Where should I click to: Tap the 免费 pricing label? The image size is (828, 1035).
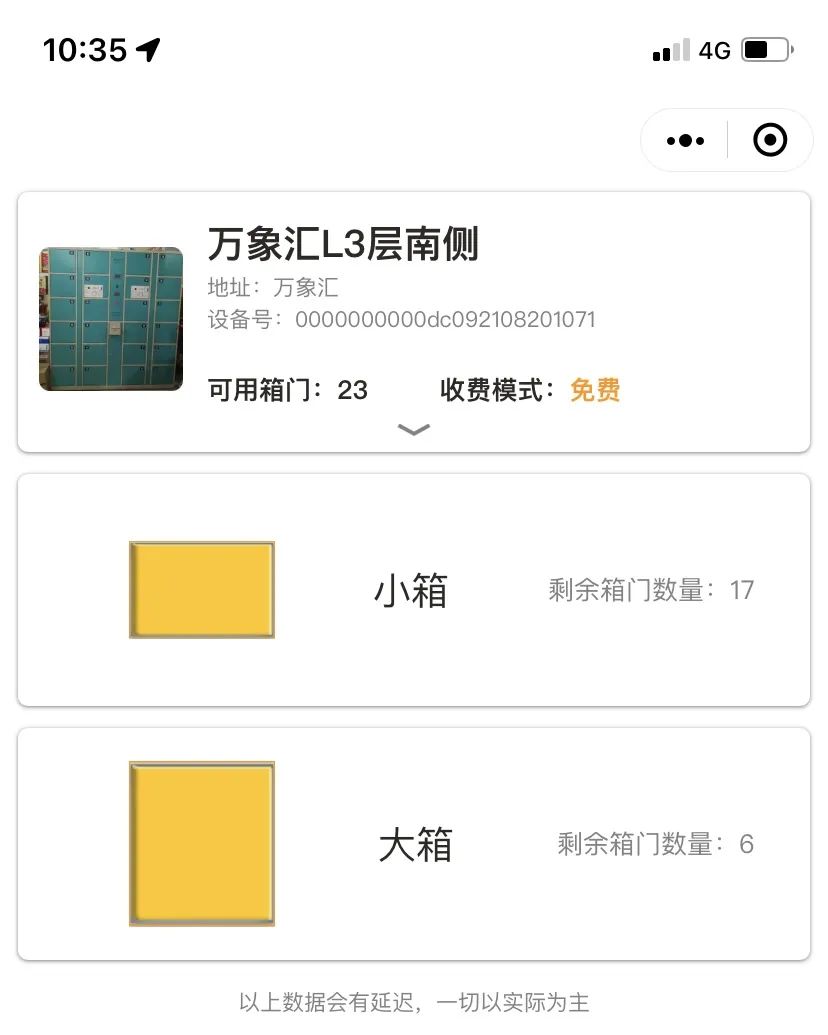pyautogui.click(x=594, y=391)
